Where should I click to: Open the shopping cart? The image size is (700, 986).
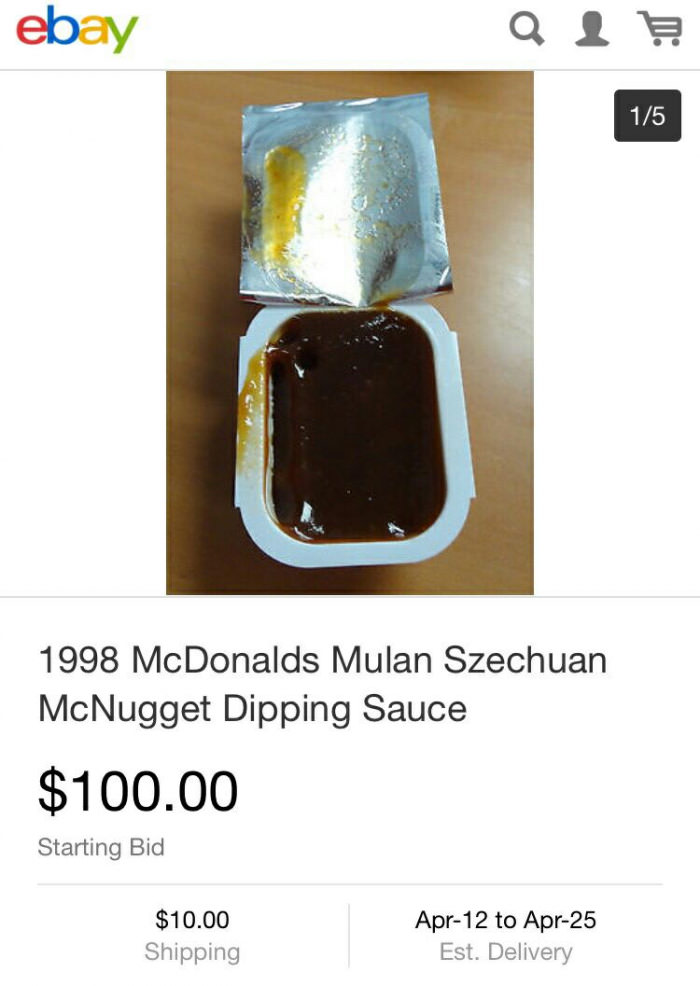click(659, 32)
